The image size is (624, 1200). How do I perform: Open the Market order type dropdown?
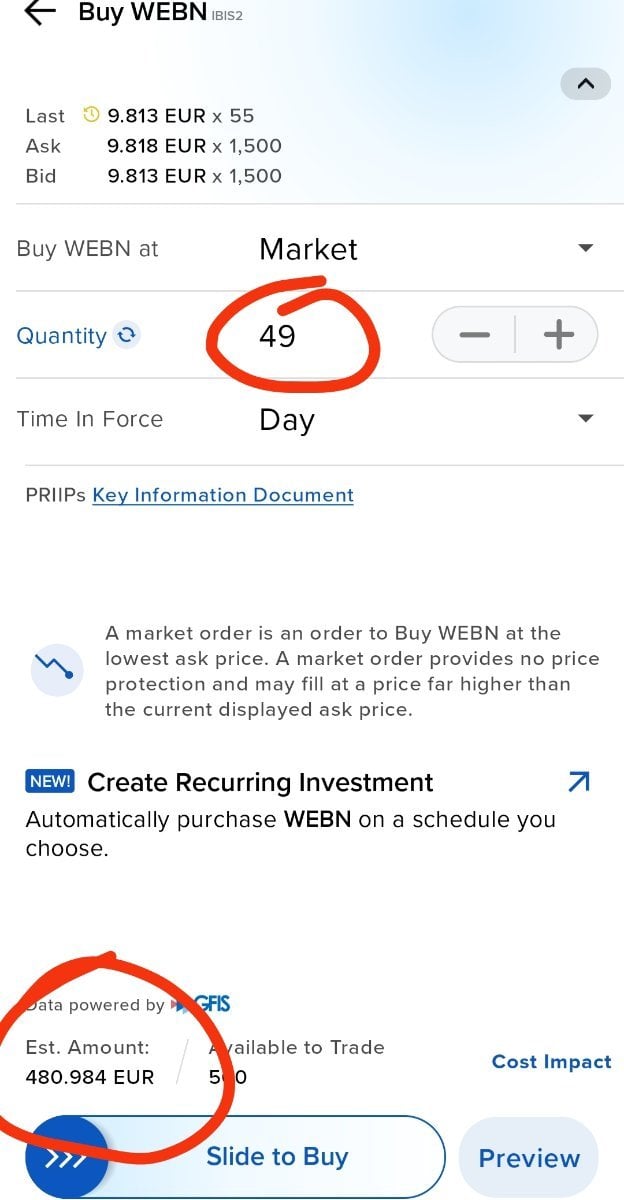(427, 249)
